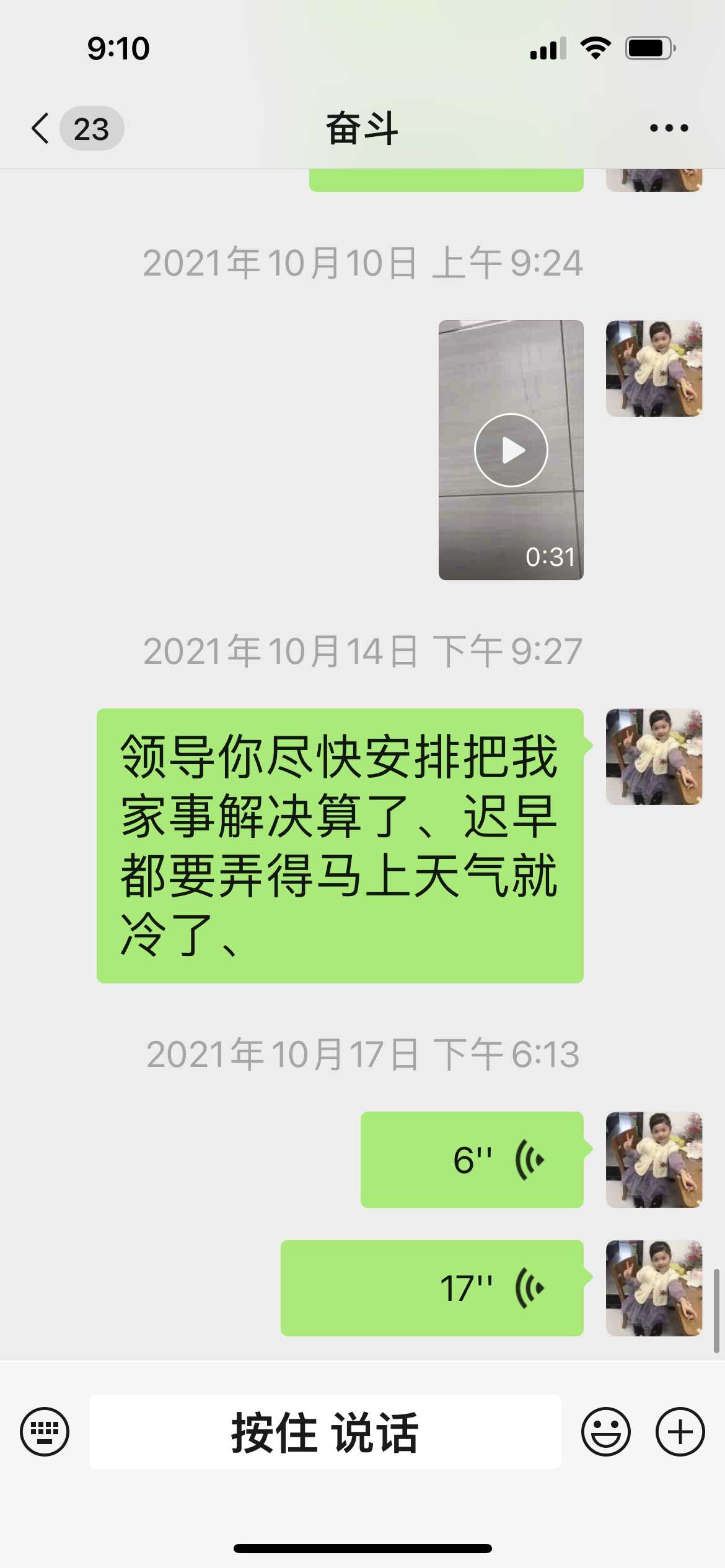The width and height of the screenshot is (725, 1568).
Task: Open the plus attachments menu
Action: (x=680, y=1431)
